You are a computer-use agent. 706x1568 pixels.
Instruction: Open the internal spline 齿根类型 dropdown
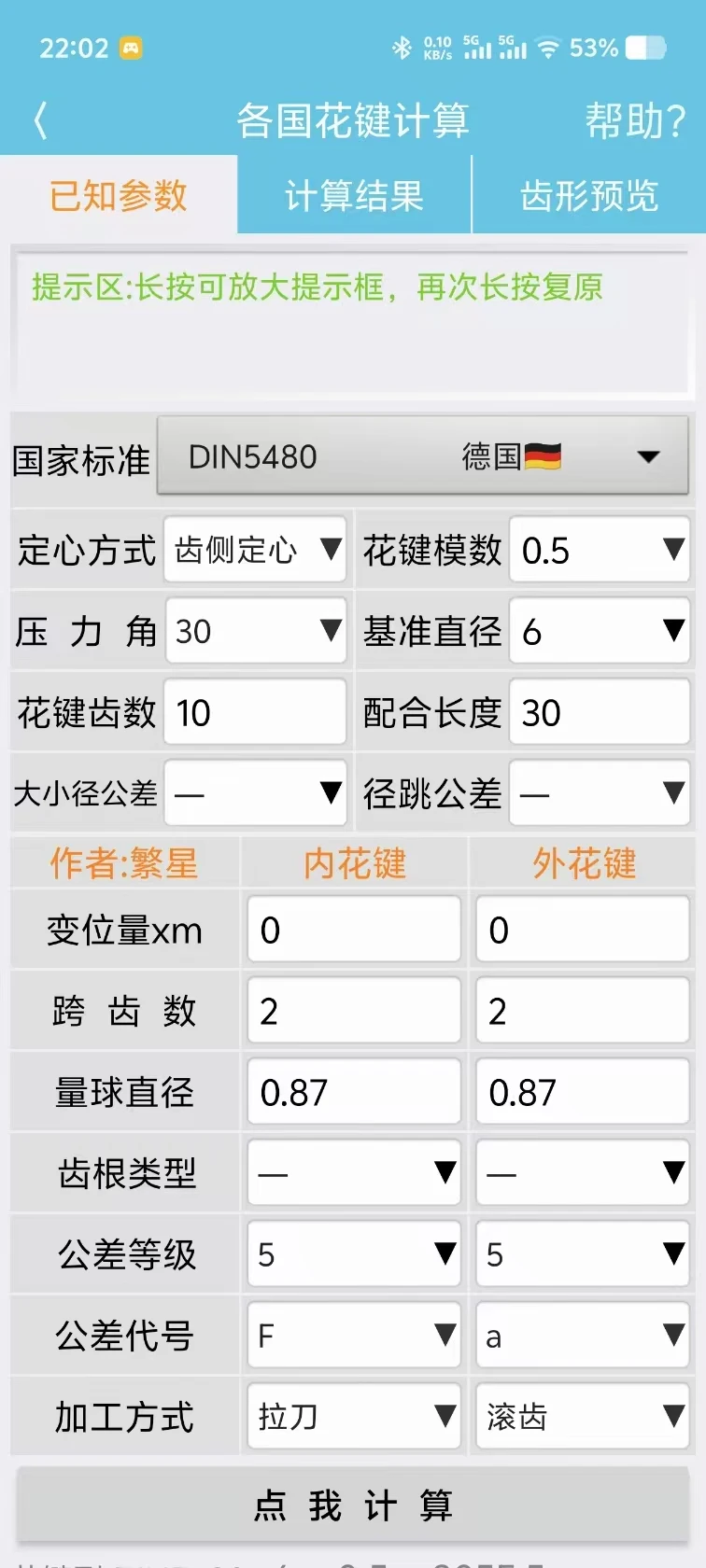tap(353, 1173)
